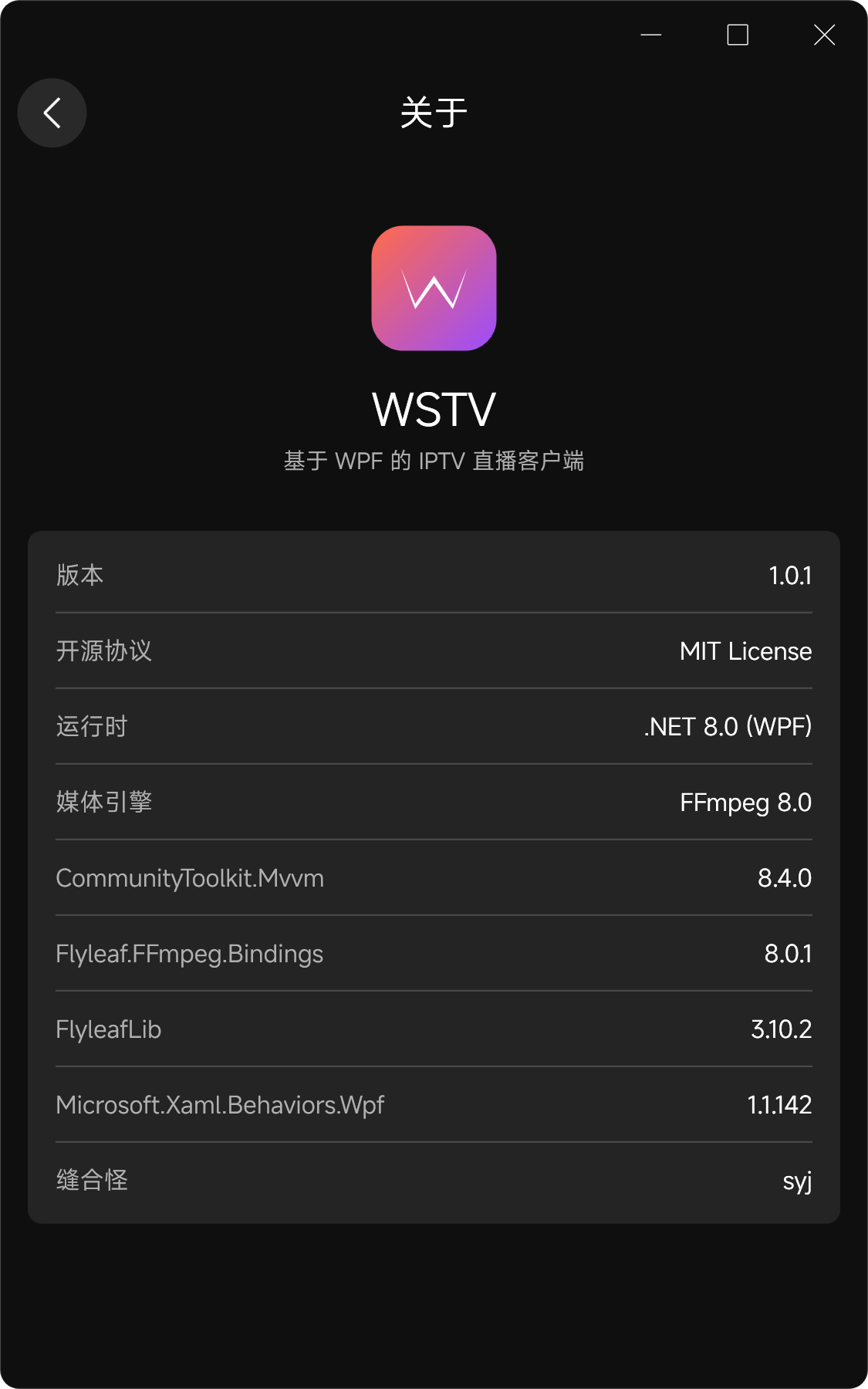This screenshot has width=868, height=1389.
Task: Click the version number 1.0.1
Action: pyautogui.click(x=790, y=575)
